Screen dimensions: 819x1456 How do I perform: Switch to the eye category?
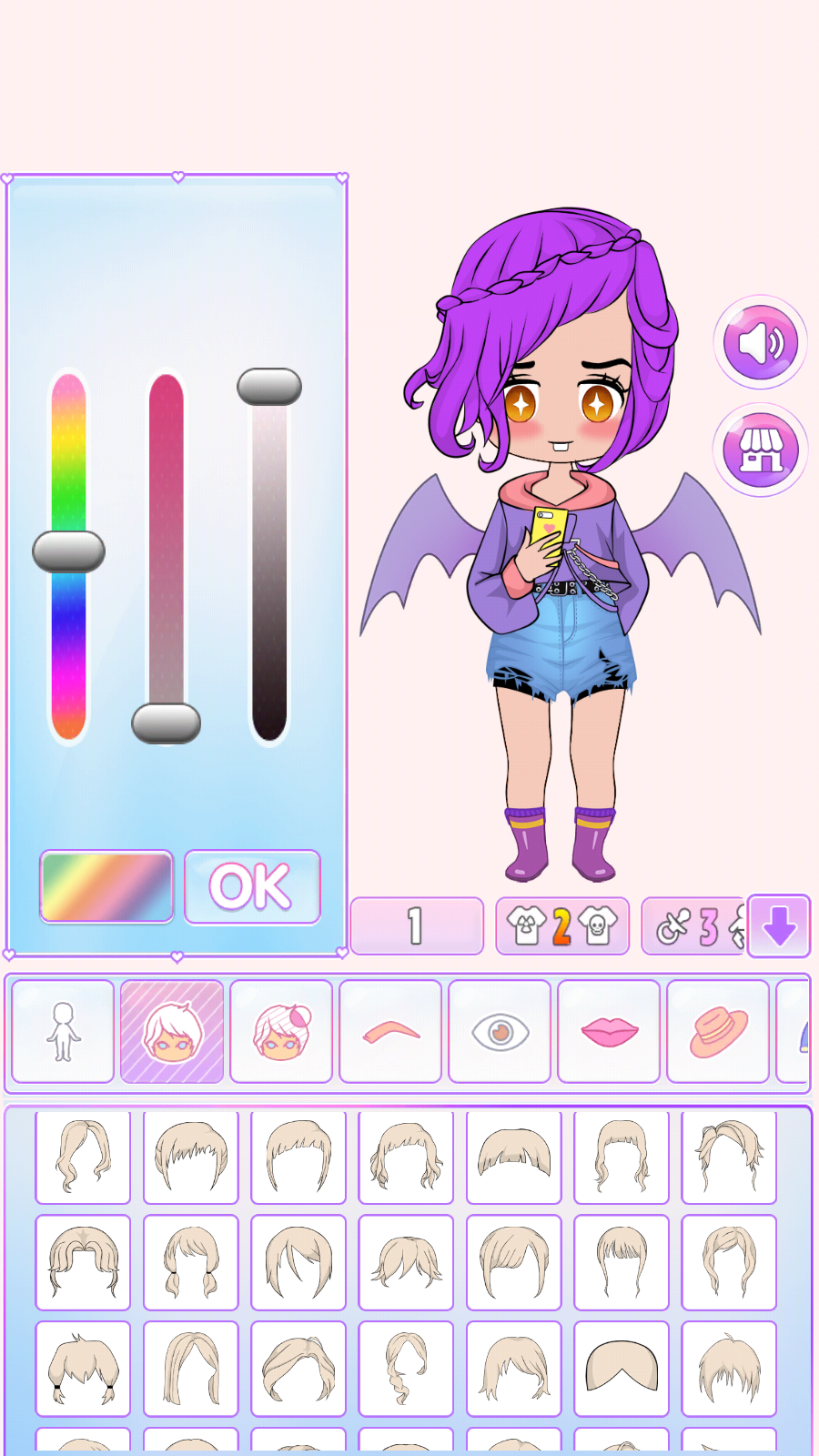click(x=500, y=1031)
